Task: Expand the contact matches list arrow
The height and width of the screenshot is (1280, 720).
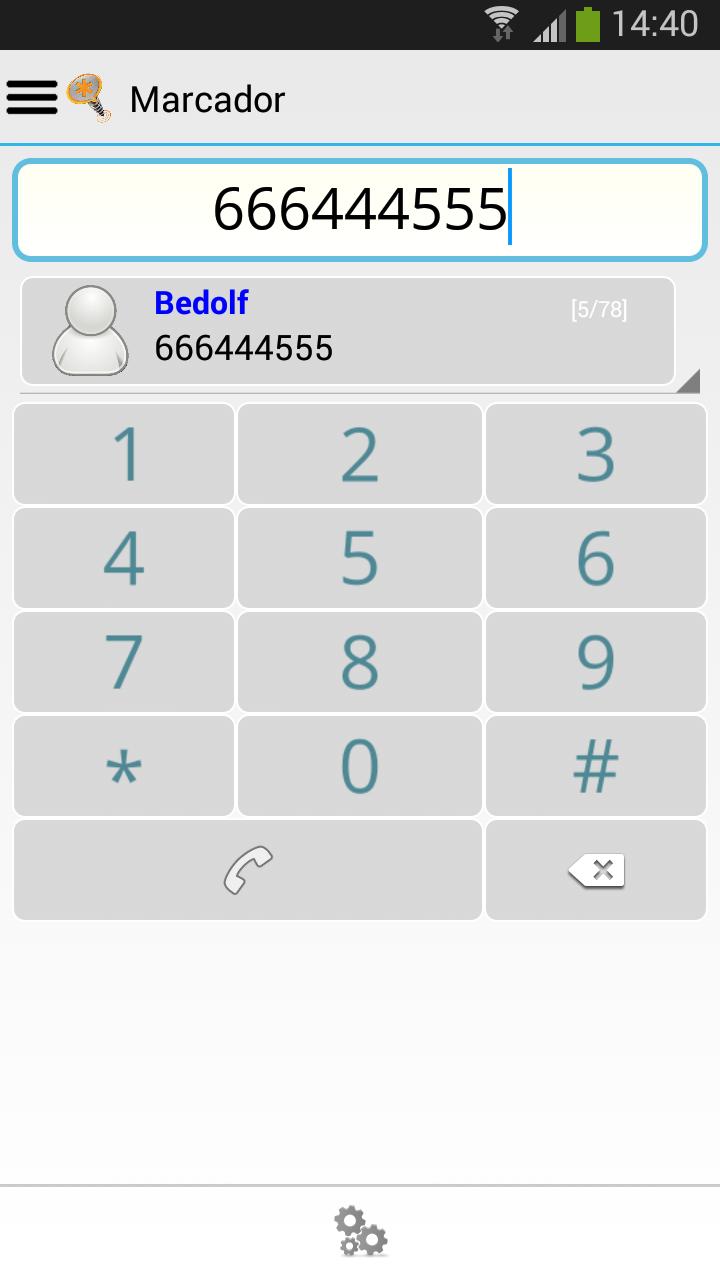Action: point(688,381)
